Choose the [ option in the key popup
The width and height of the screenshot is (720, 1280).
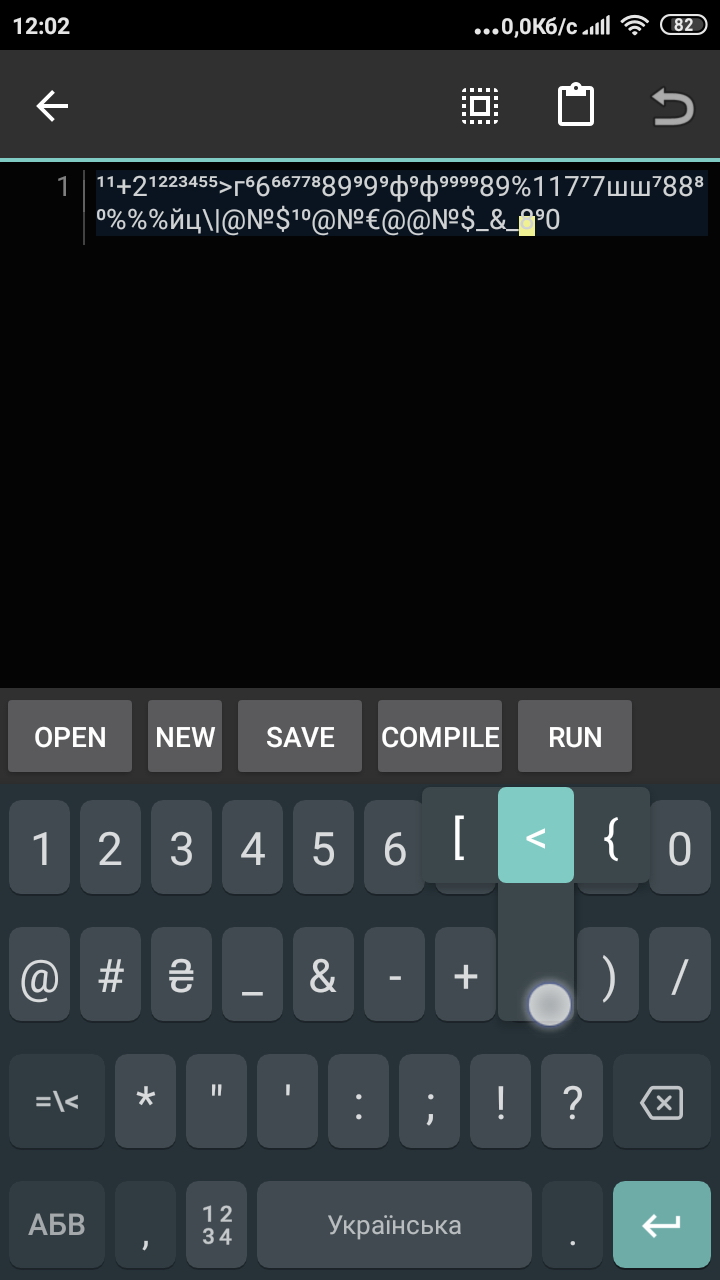(459, 836)
